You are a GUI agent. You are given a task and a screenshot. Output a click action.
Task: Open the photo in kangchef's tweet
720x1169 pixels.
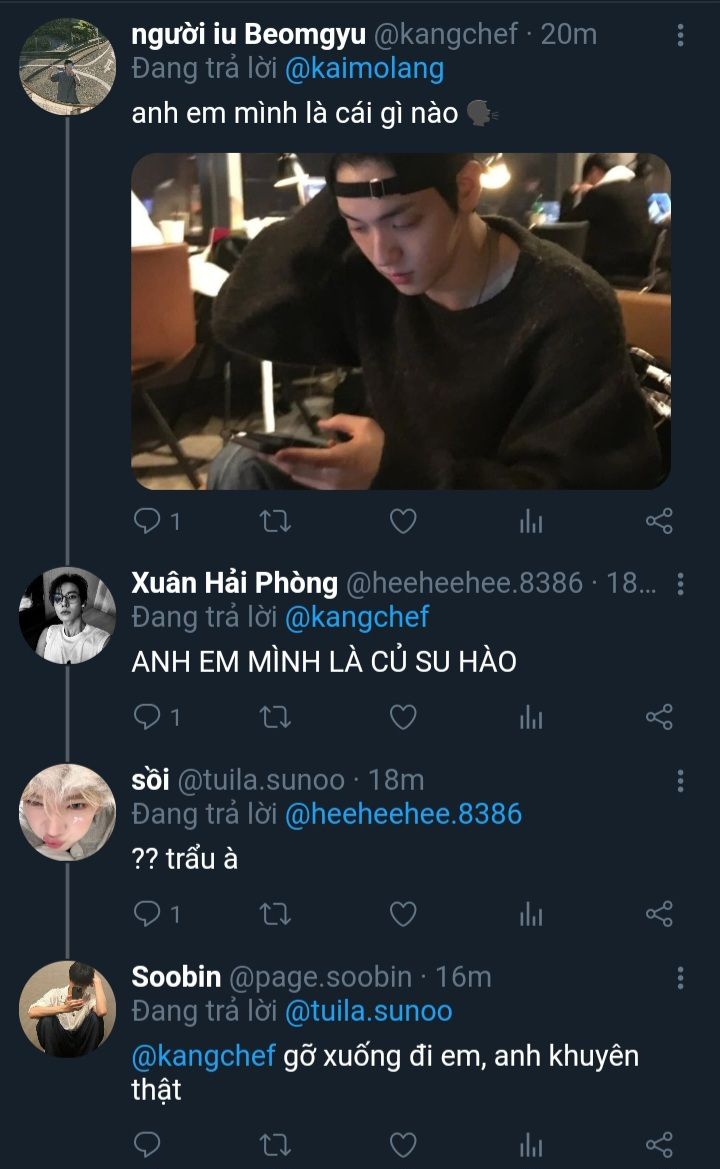tap(400, 320)
